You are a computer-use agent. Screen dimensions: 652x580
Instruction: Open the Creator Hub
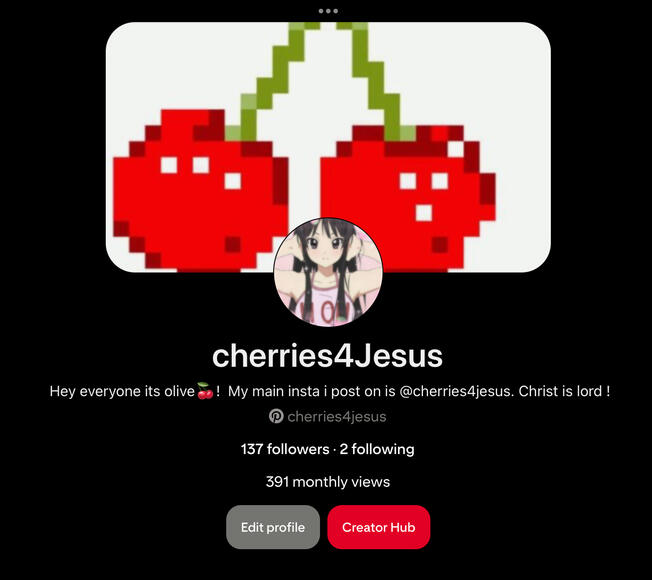coord(378,527)
